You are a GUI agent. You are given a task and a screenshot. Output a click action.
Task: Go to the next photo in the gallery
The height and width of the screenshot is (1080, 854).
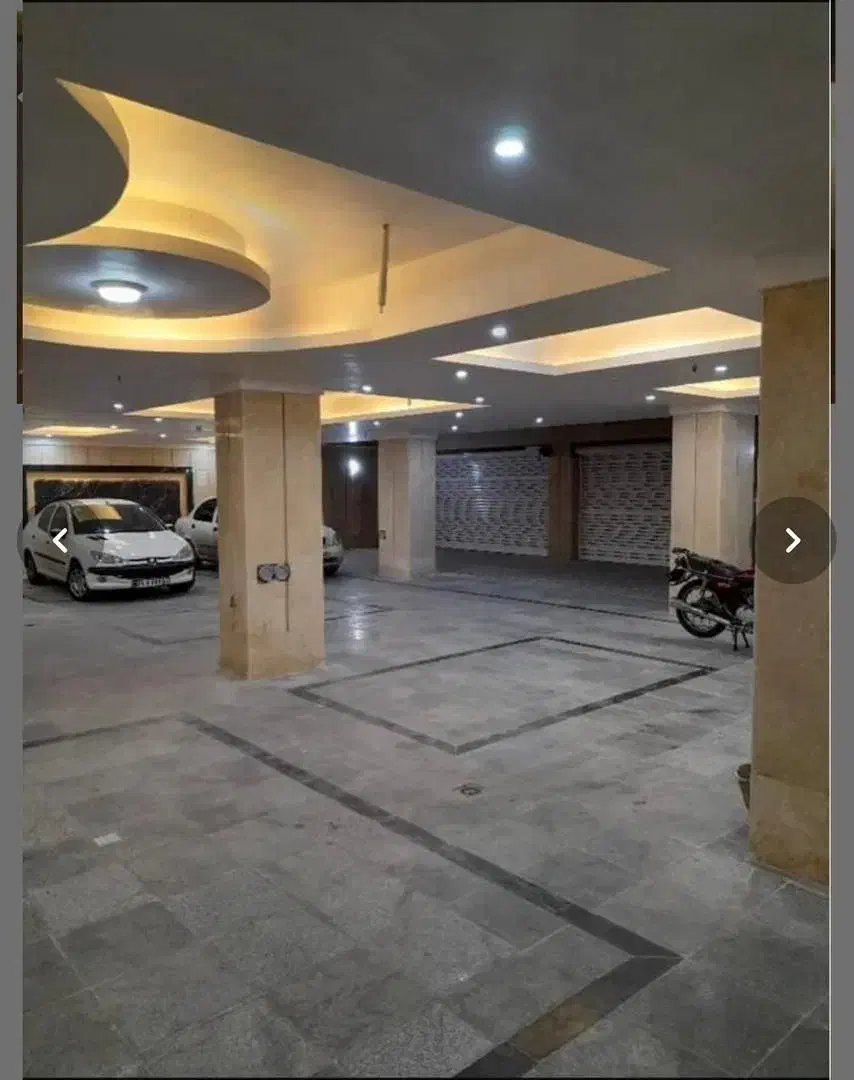(793, 541)
